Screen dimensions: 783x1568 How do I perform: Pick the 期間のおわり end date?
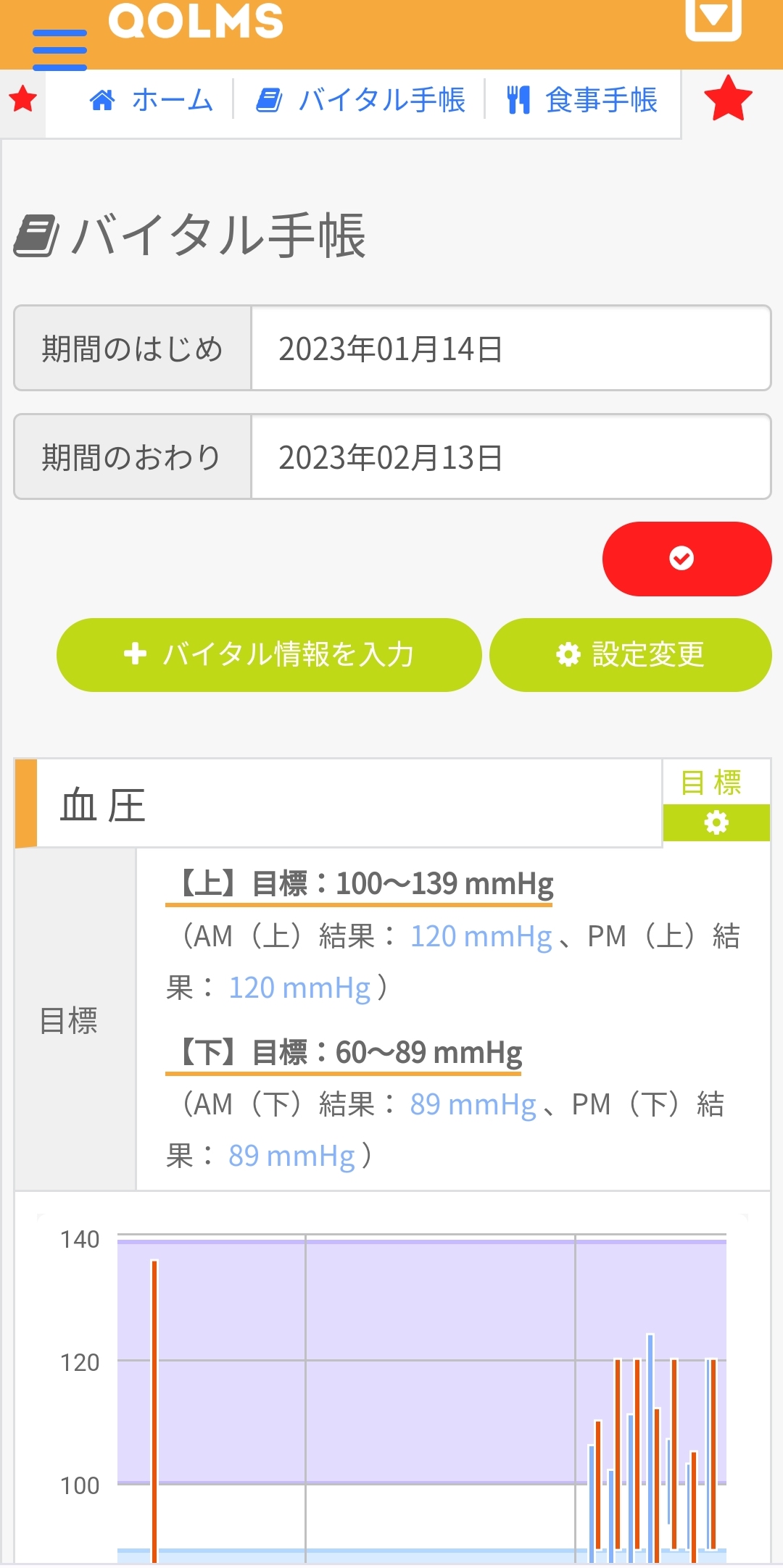coord(510,457)
